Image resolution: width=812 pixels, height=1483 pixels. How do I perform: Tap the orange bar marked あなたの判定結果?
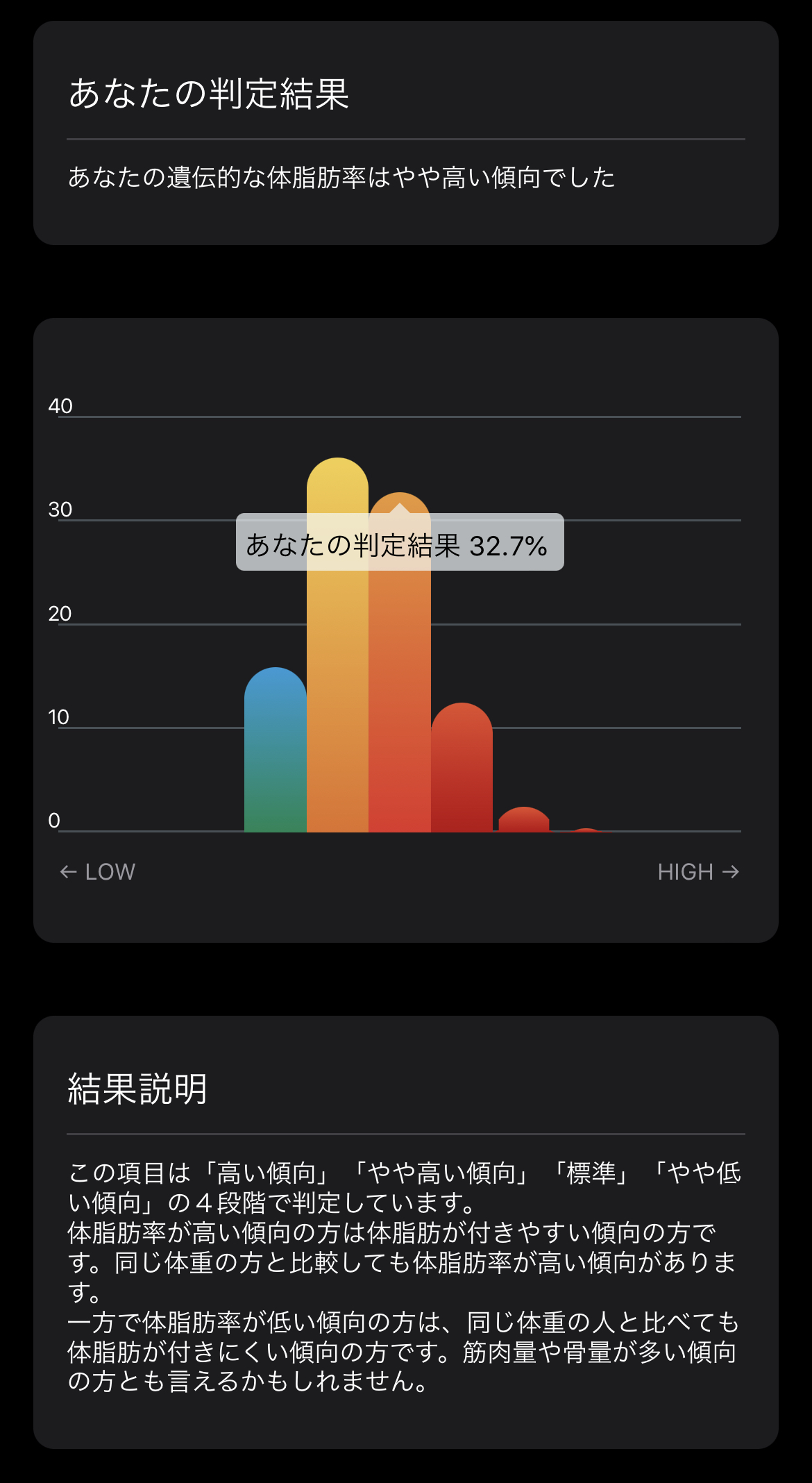coord(400,694)
